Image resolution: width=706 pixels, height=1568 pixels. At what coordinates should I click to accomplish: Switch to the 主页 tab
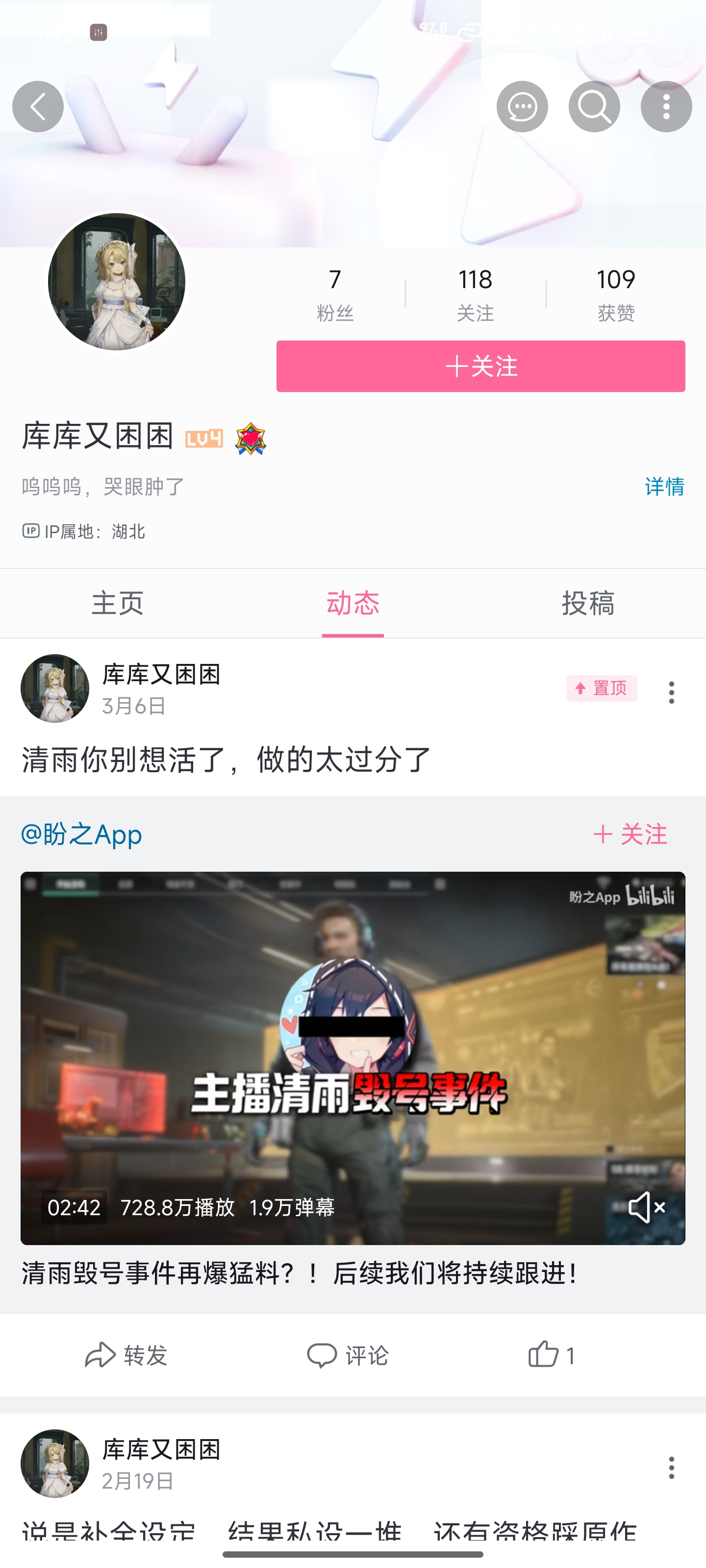[x=118, y=603]
